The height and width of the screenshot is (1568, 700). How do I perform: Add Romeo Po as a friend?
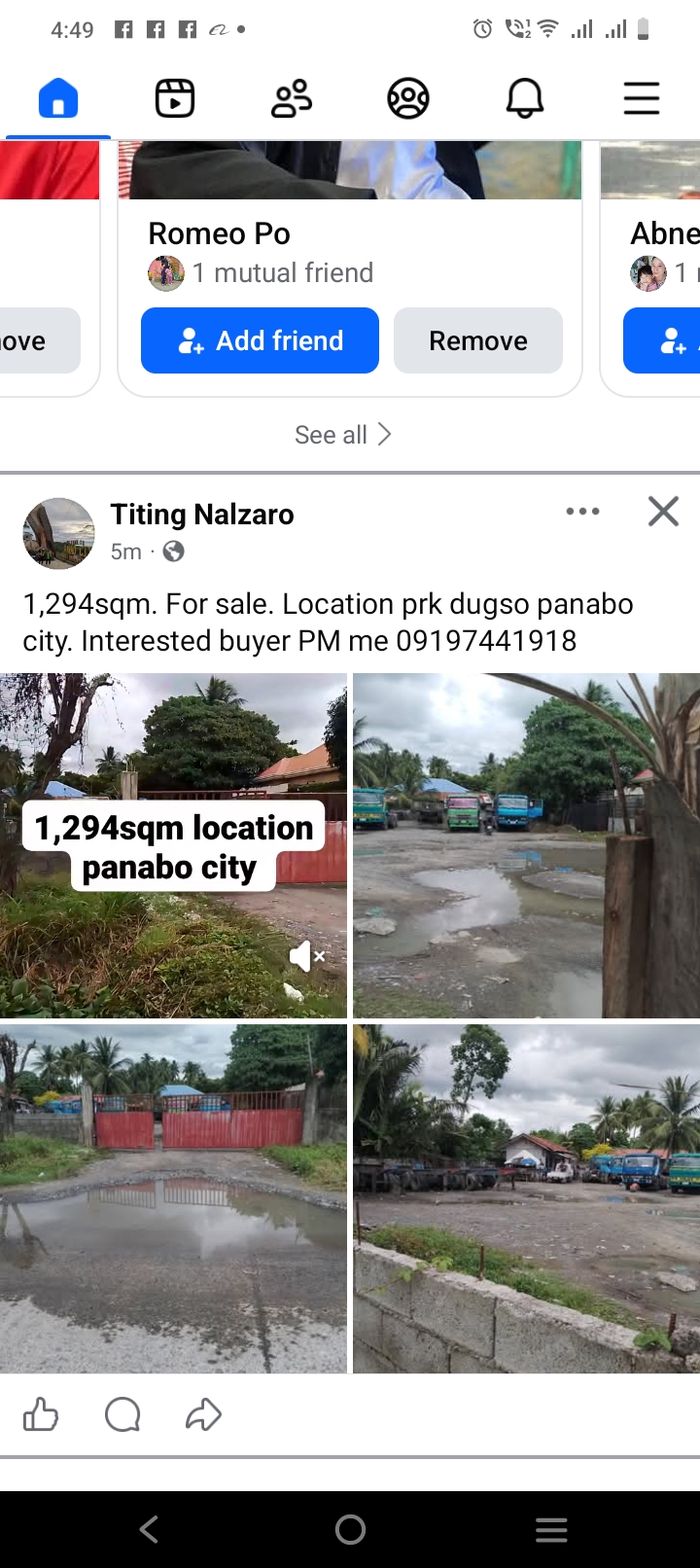pyautogui.click(x=260, y=340)
